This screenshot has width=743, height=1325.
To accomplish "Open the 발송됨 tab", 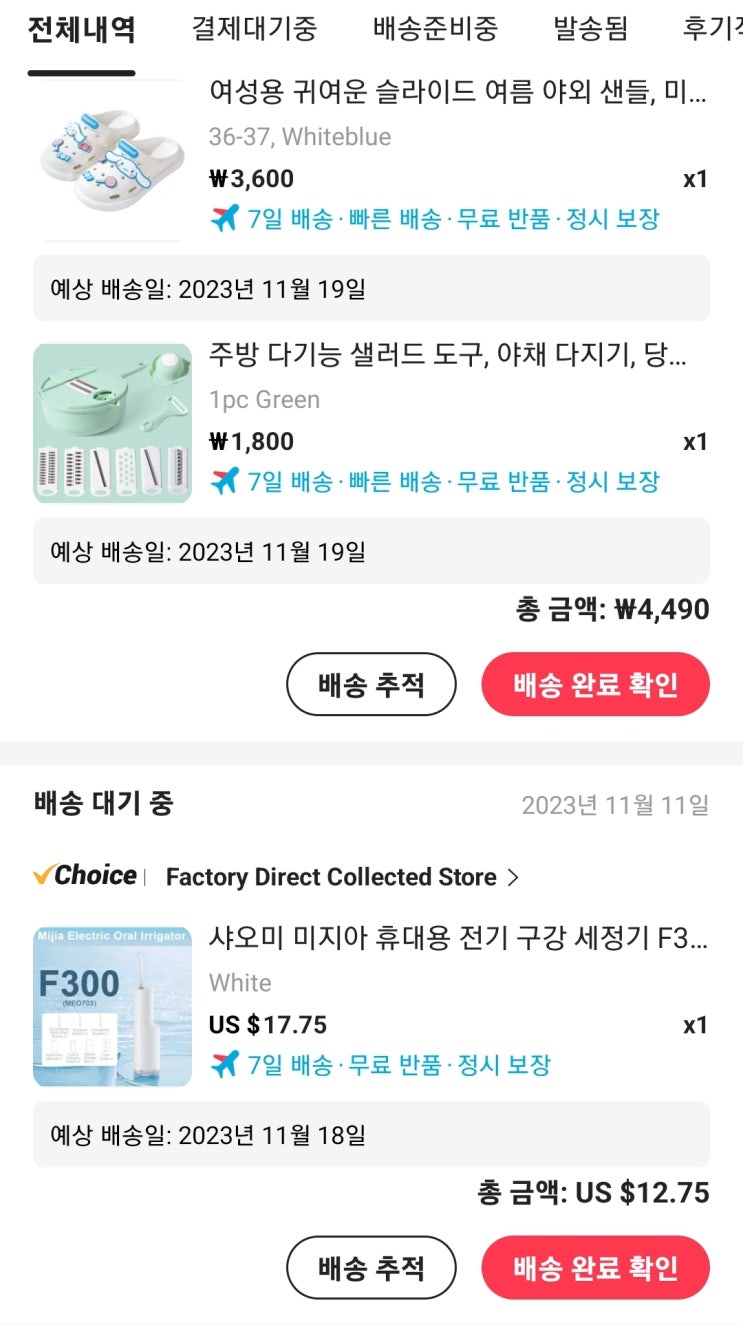I will (x=590, y=29).
